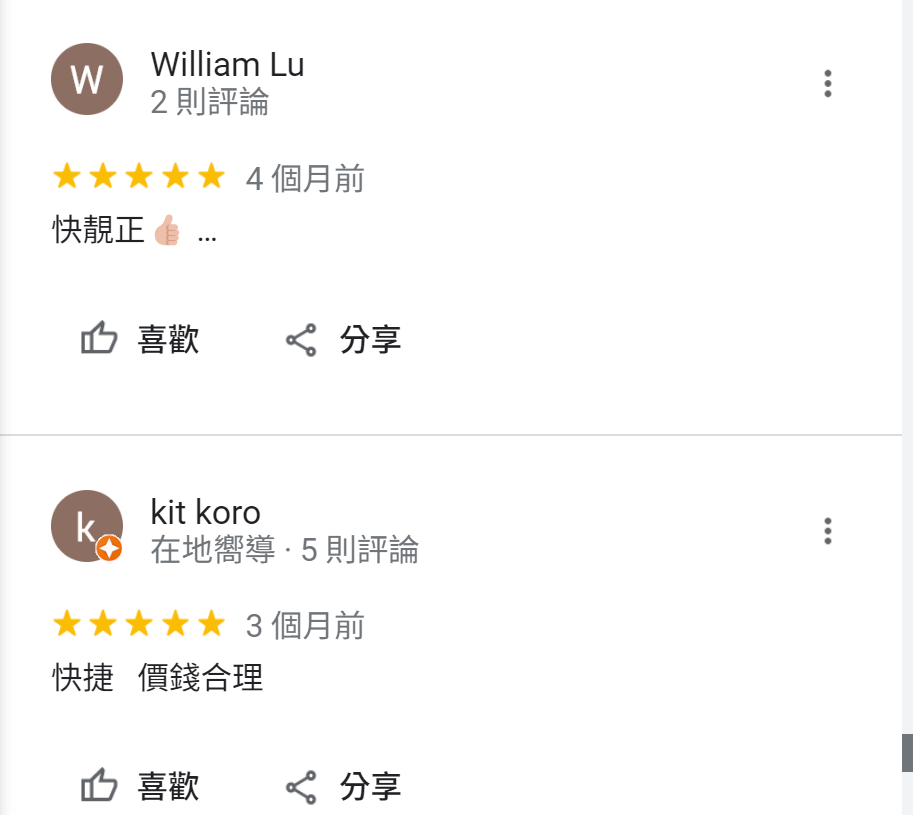Like William Lu's review
This screenshot has height=815, width=913.
[x=140, y=340]
